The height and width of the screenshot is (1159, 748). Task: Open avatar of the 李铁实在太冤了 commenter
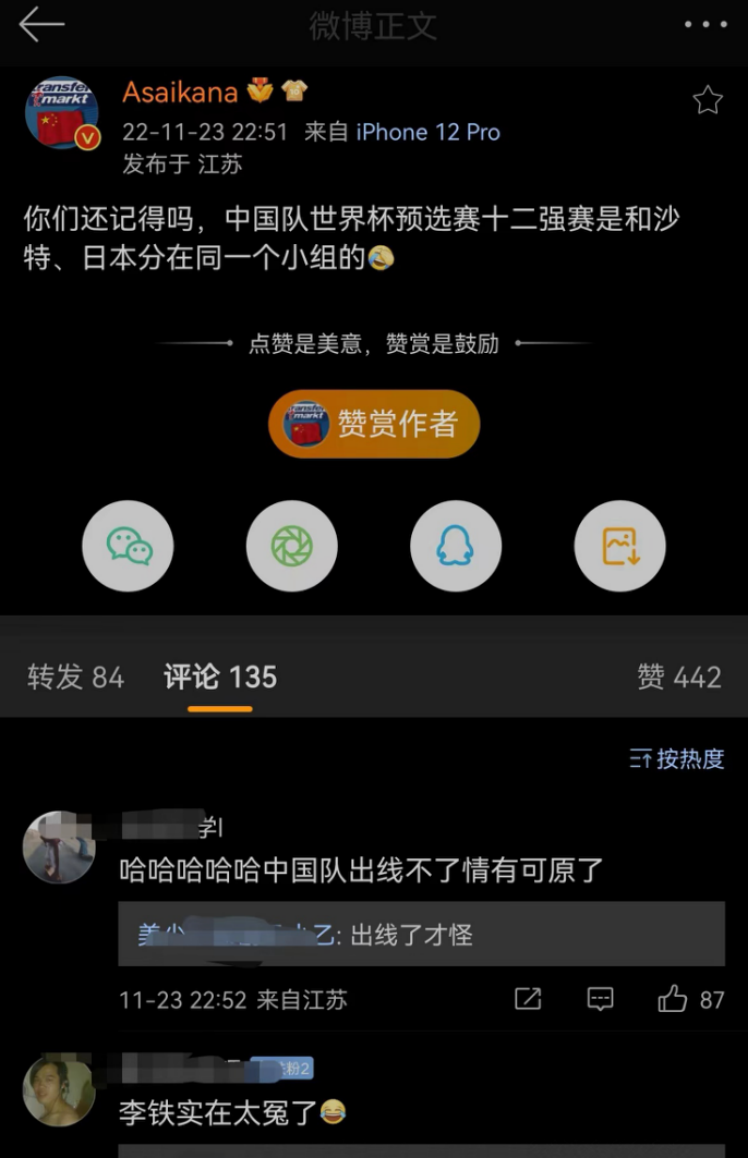point(59,1091)
